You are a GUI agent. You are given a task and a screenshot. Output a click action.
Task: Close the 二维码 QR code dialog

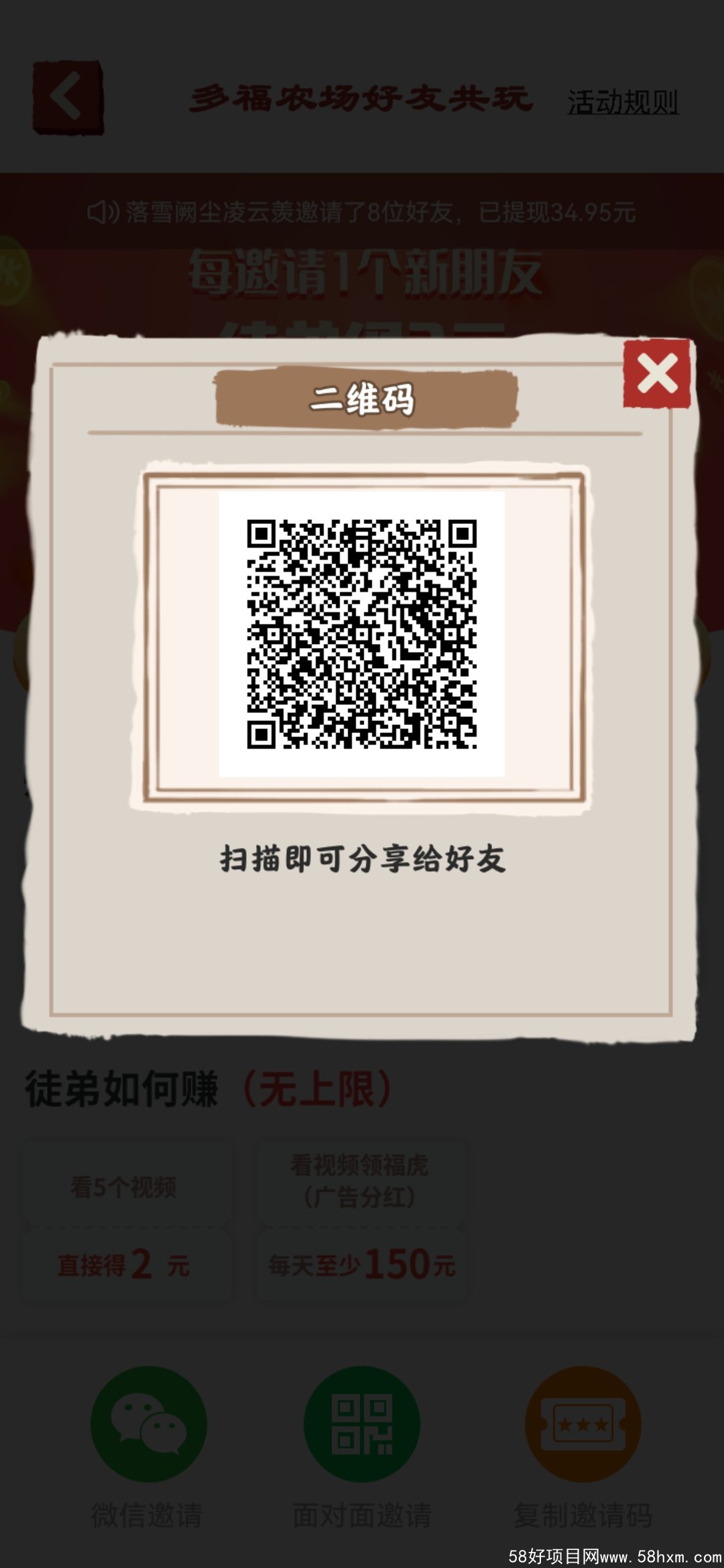pos(657,373)
